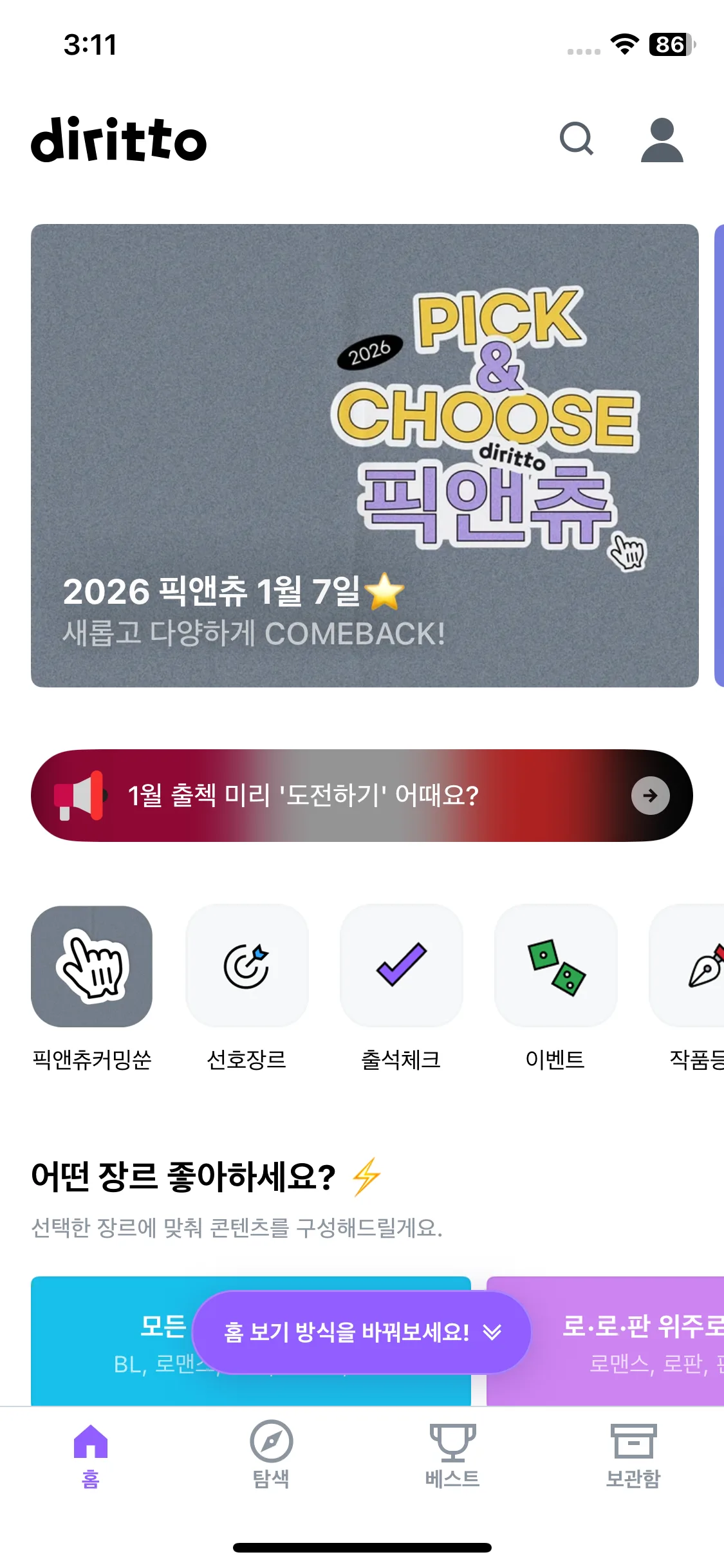The height and width of the screenshot is (1568, 724).
Task: Open 출석체크 attendance check
Action: [x=401, y=988]
